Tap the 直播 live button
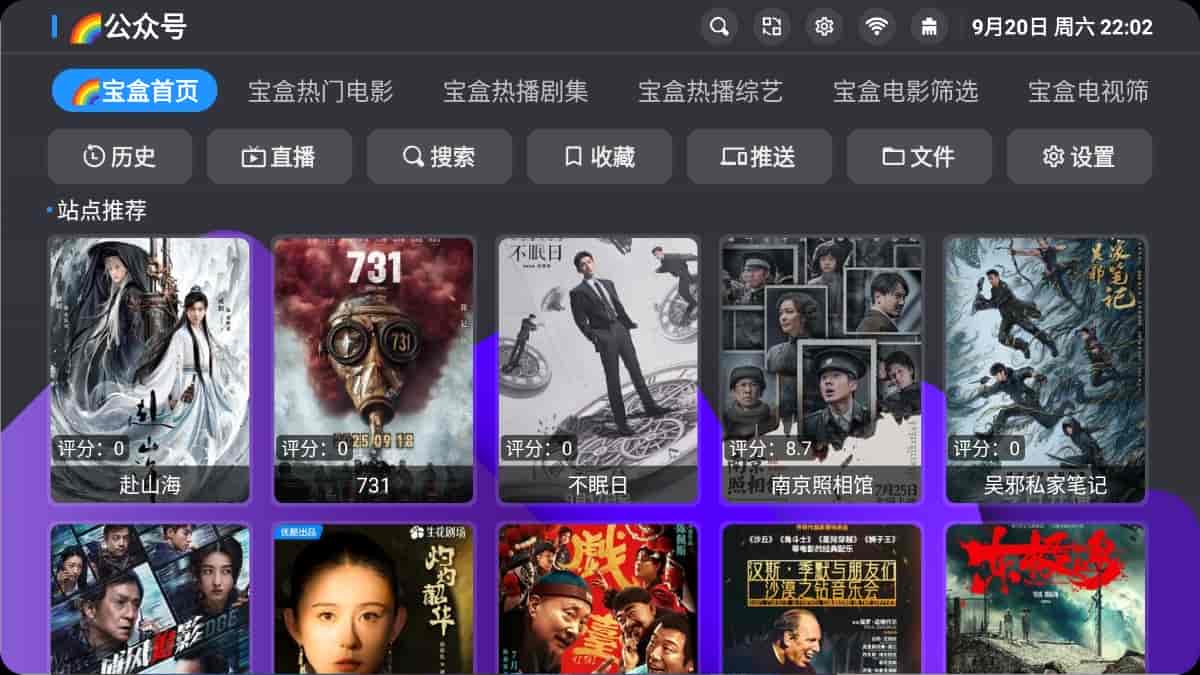Image resolution: width=1200 pixels, height=675 pixels. tap(279, 157)
